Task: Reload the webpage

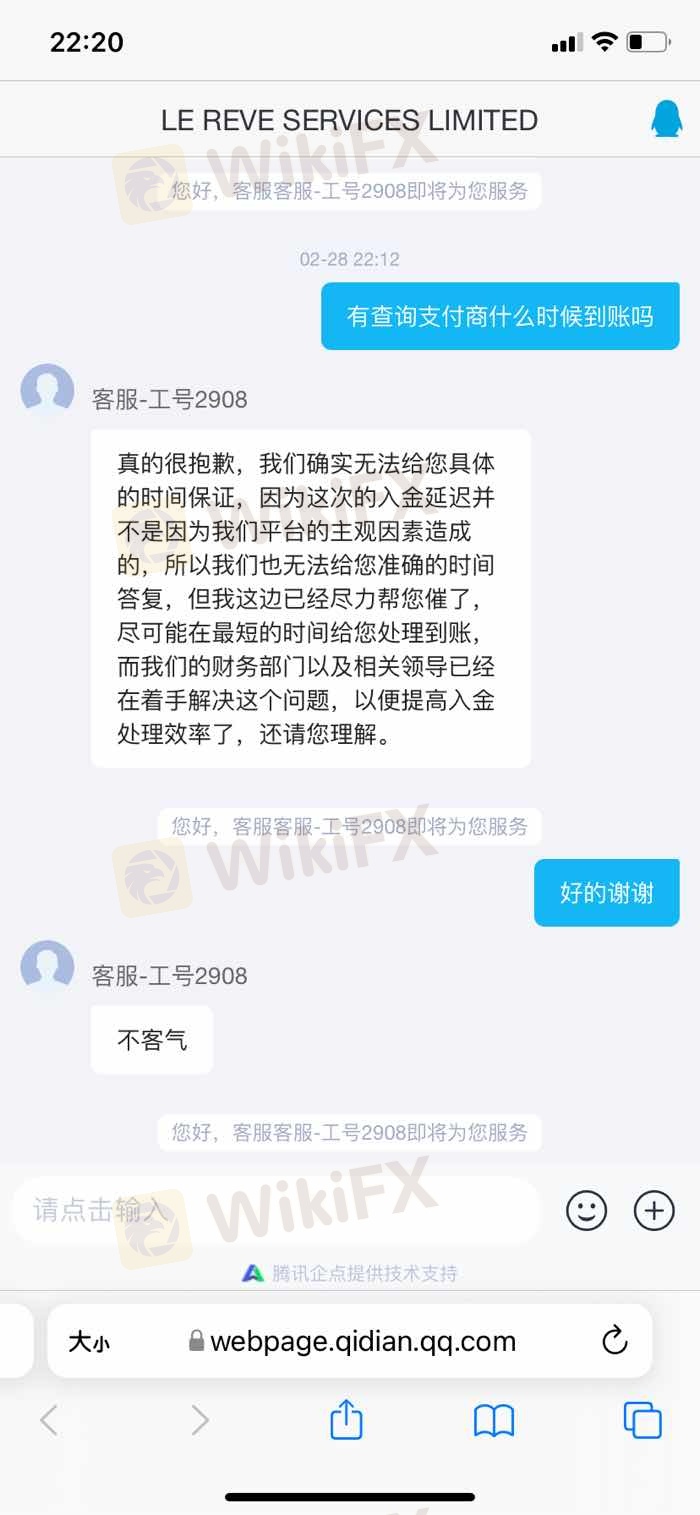Action: click(615, 1340)
